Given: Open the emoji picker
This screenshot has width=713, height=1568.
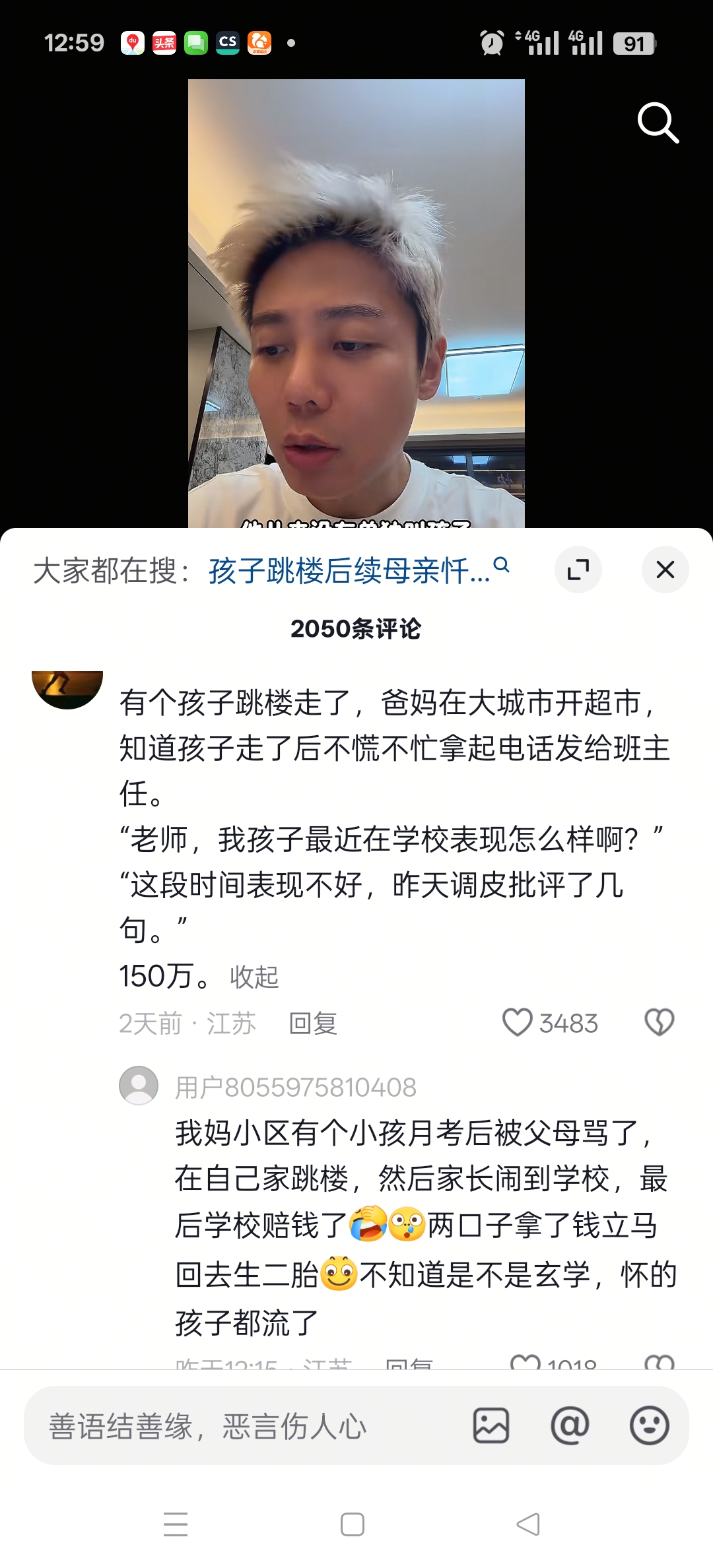Looking at the screenshot, I should (x=650, y=1425).
